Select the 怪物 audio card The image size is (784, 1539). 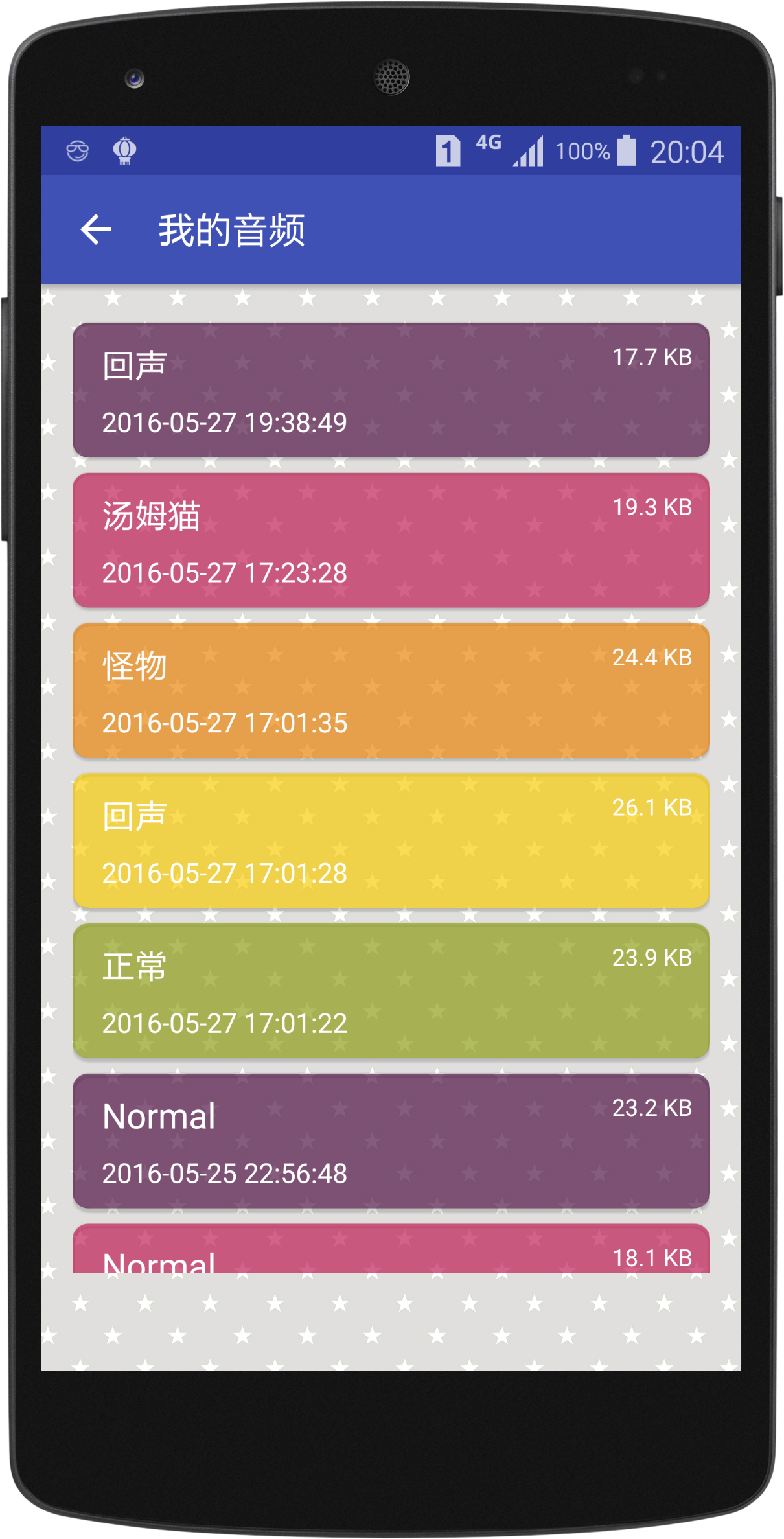(391, 691)
